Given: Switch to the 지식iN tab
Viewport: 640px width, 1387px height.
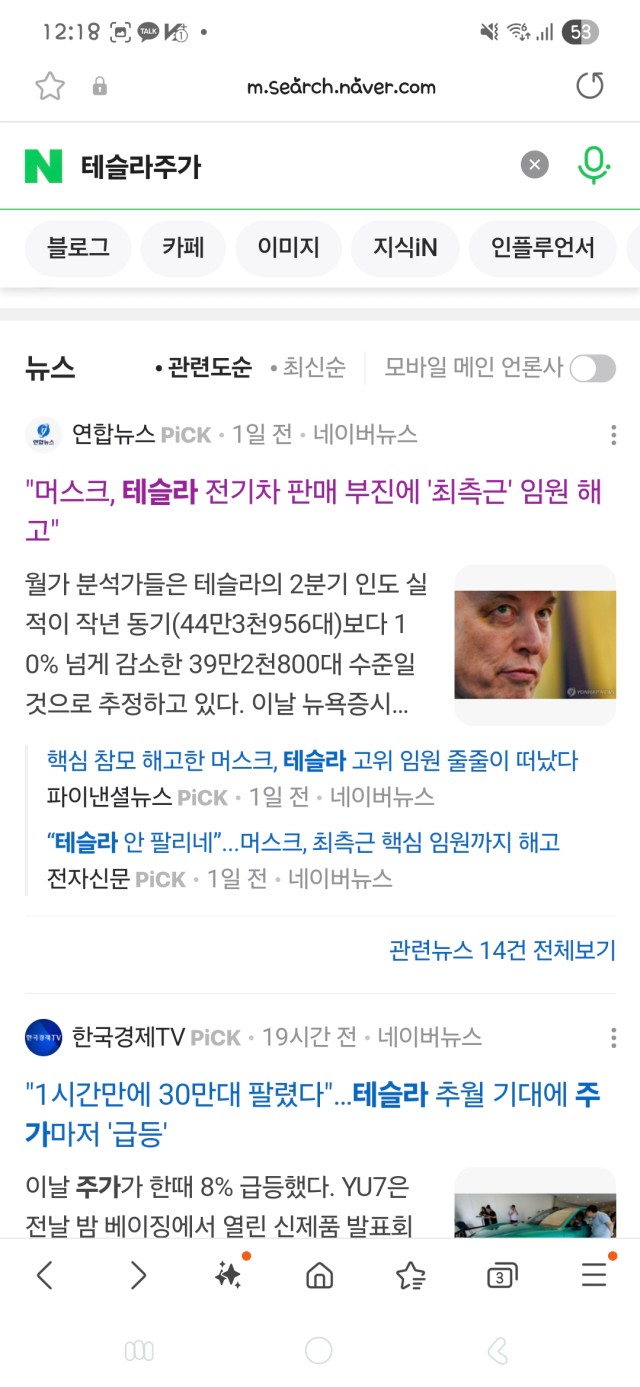Looking at the screenshot, I should click(x=405, y=247).
